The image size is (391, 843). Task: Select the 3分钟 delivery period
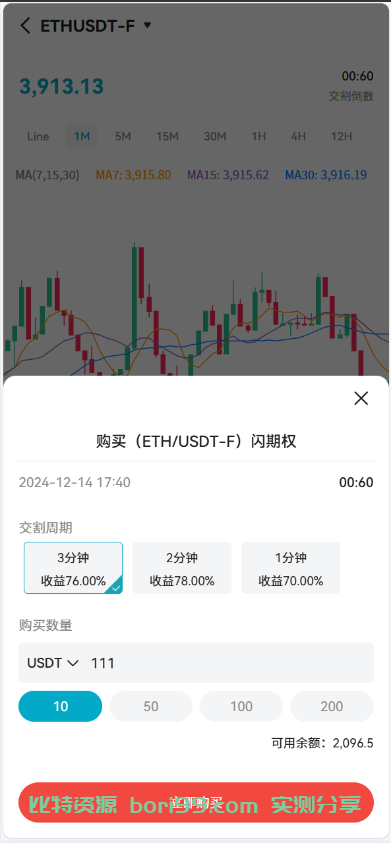pos(73,568)
